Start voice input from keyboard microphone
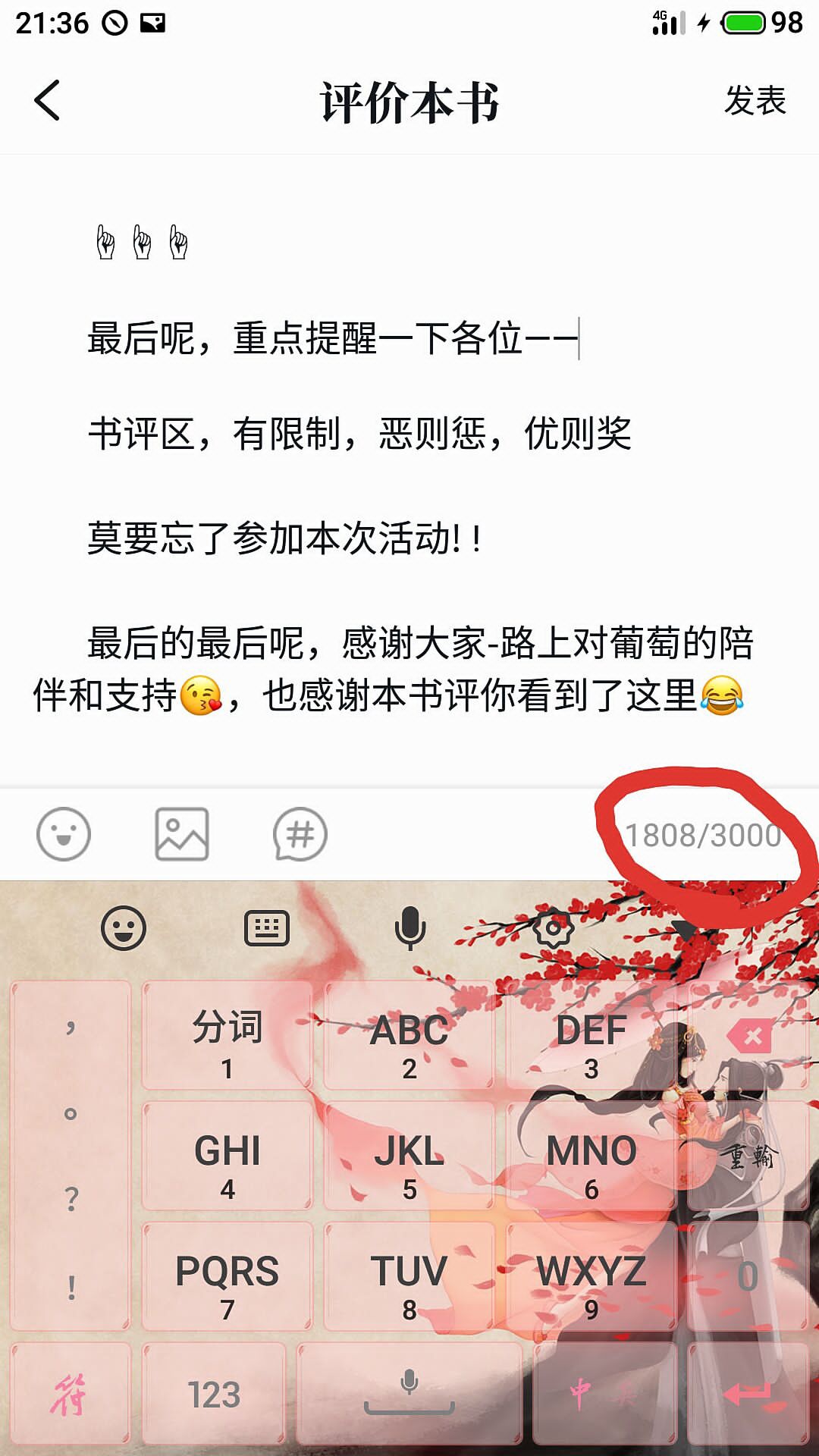This screenshot has width=819, height=1456. (410, 928)
